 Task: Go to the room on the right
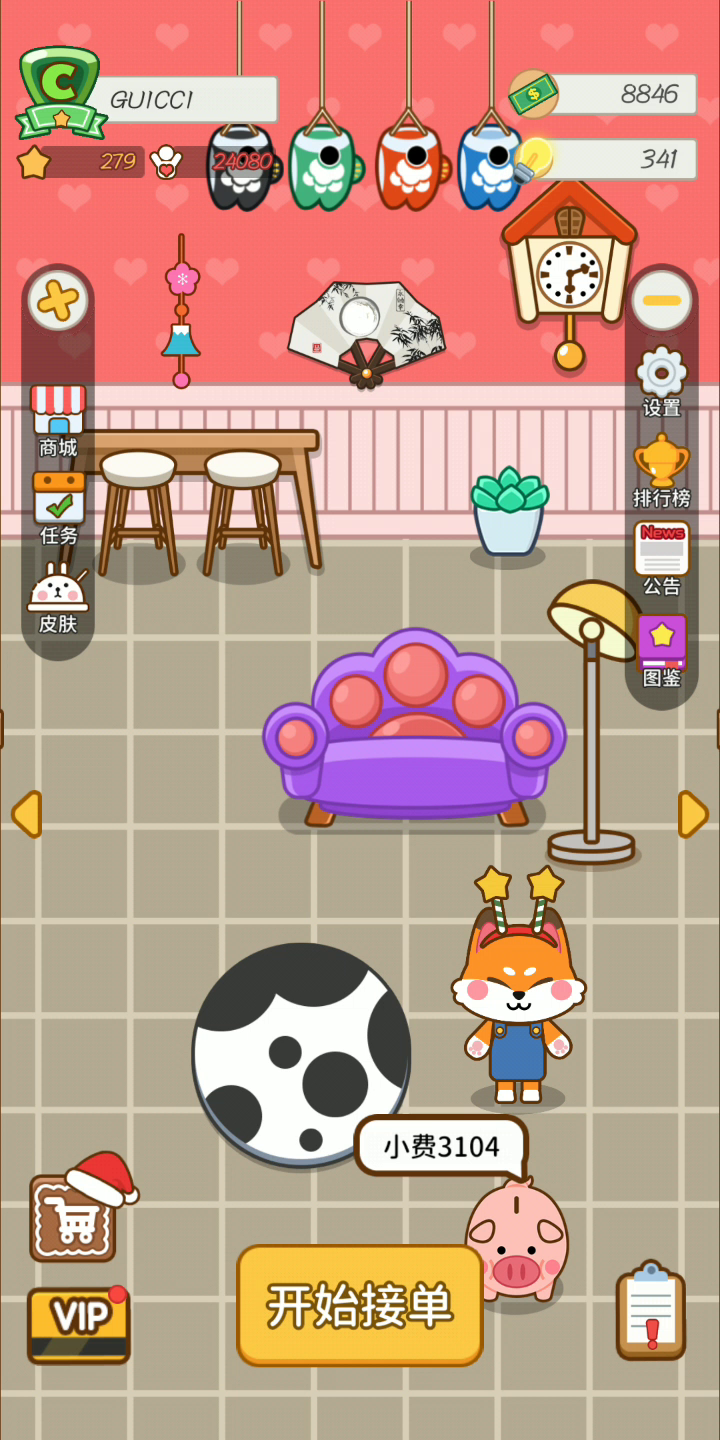tap(693, 814)
